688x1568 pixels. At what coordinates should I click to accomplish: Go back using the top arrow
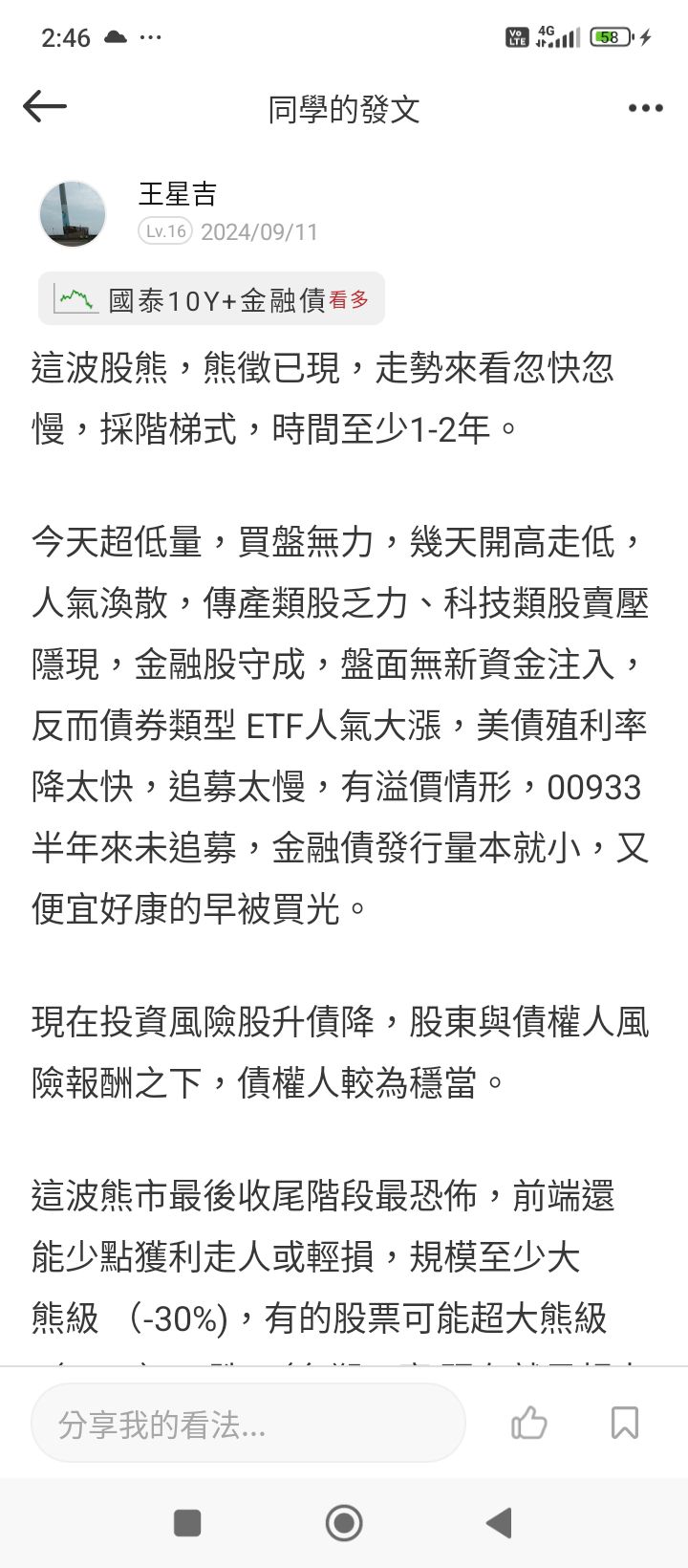(44, 107)
